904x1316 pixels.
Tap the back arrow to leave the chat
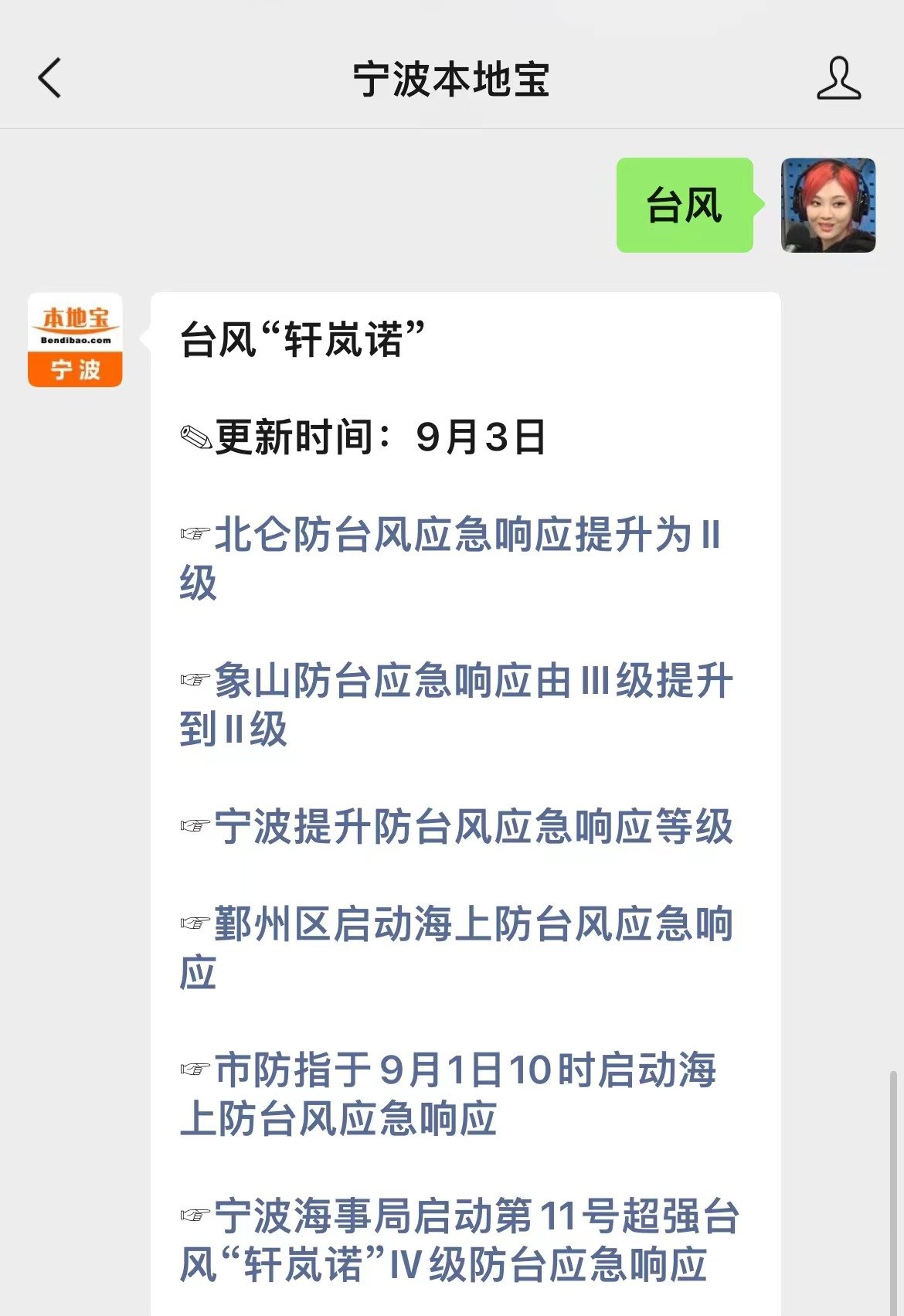49,80
